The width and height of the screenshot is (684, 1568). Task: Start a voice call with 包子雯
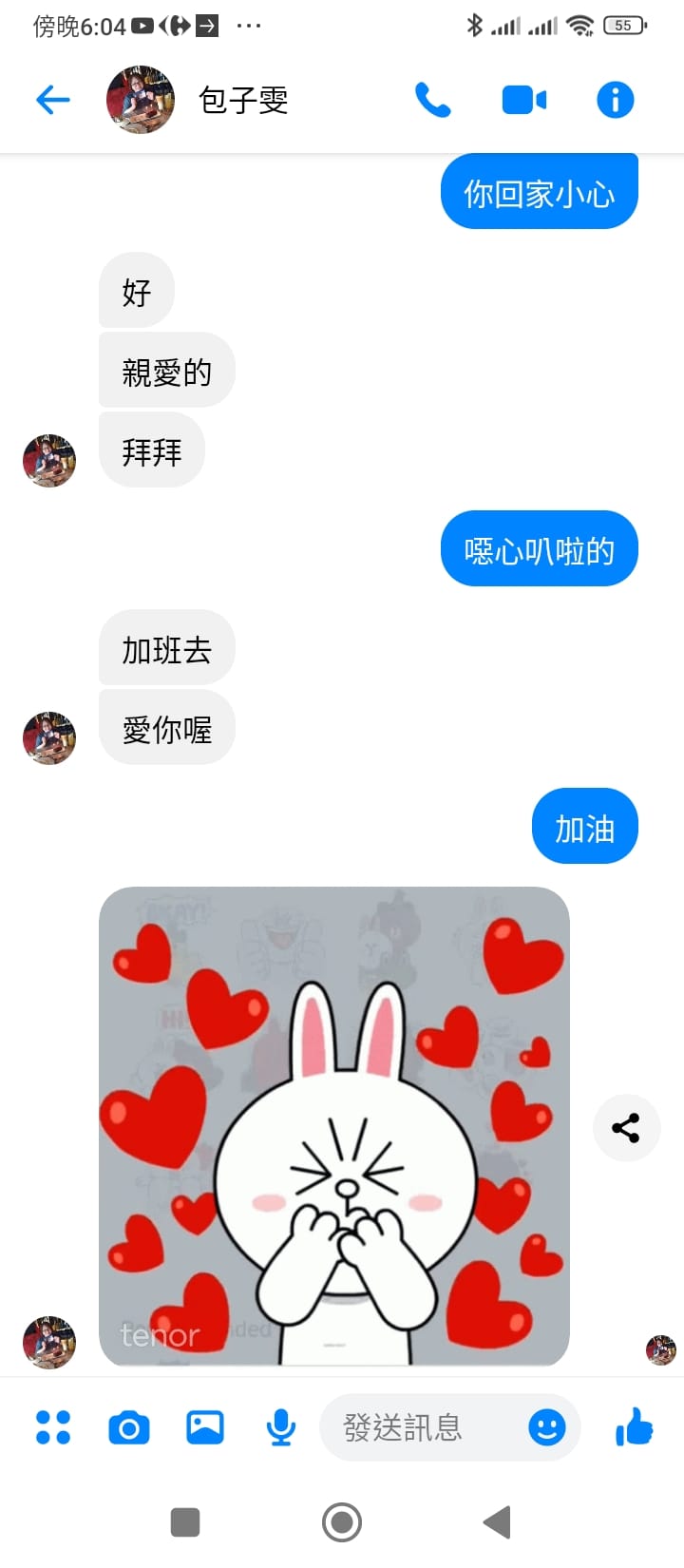434,99
